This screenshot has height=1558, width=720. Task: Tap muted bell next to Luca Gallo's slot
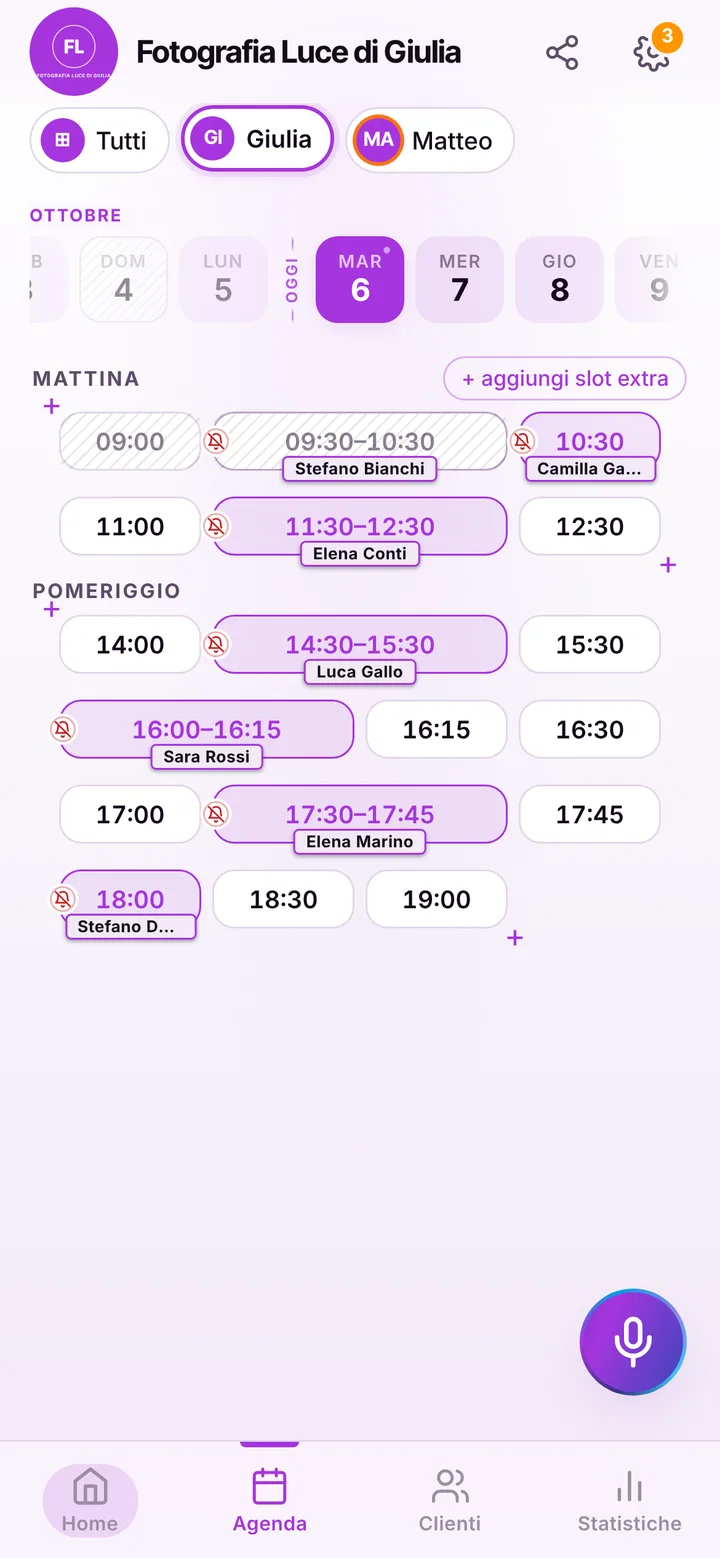tap(216, 644)
